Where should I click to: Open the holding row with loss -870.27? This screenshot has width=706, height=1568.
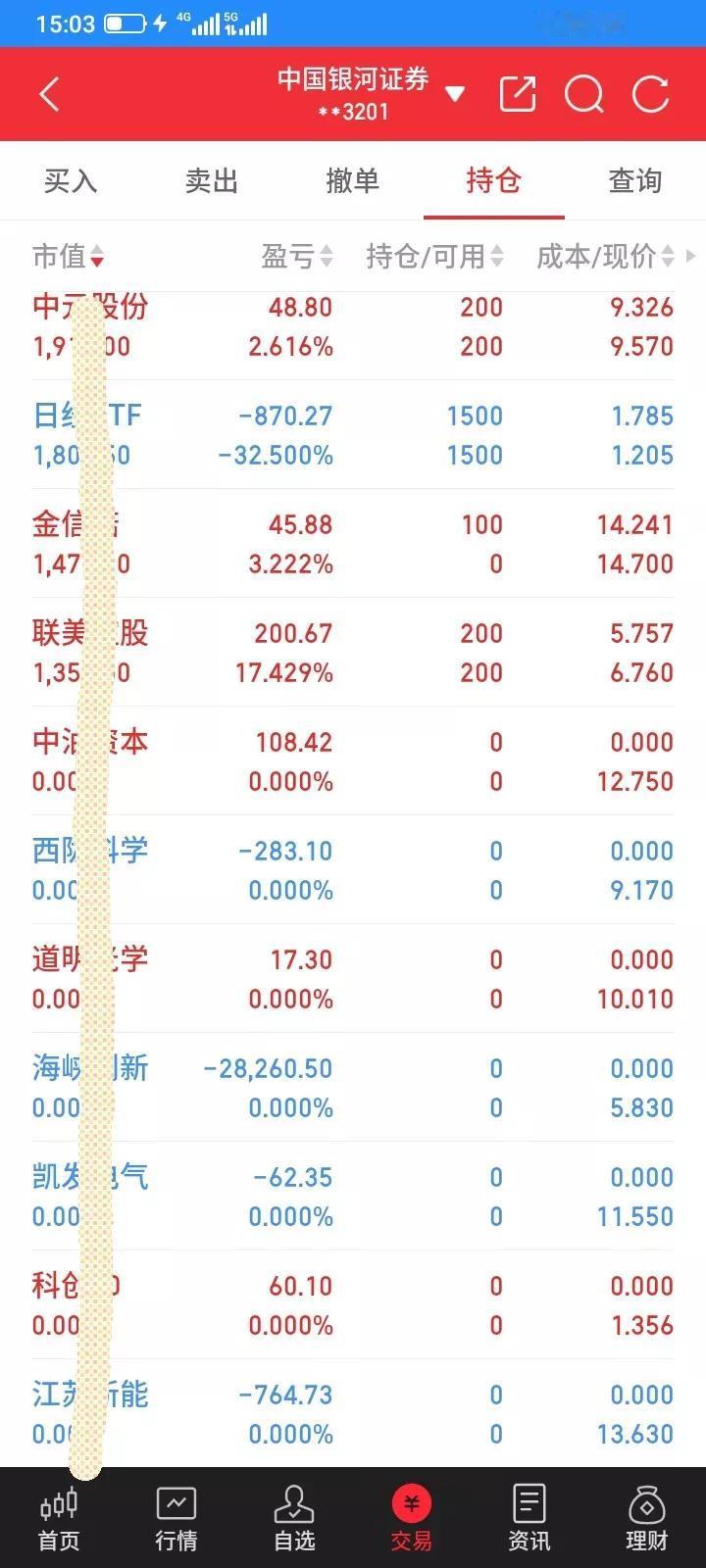tap(353, 435)
